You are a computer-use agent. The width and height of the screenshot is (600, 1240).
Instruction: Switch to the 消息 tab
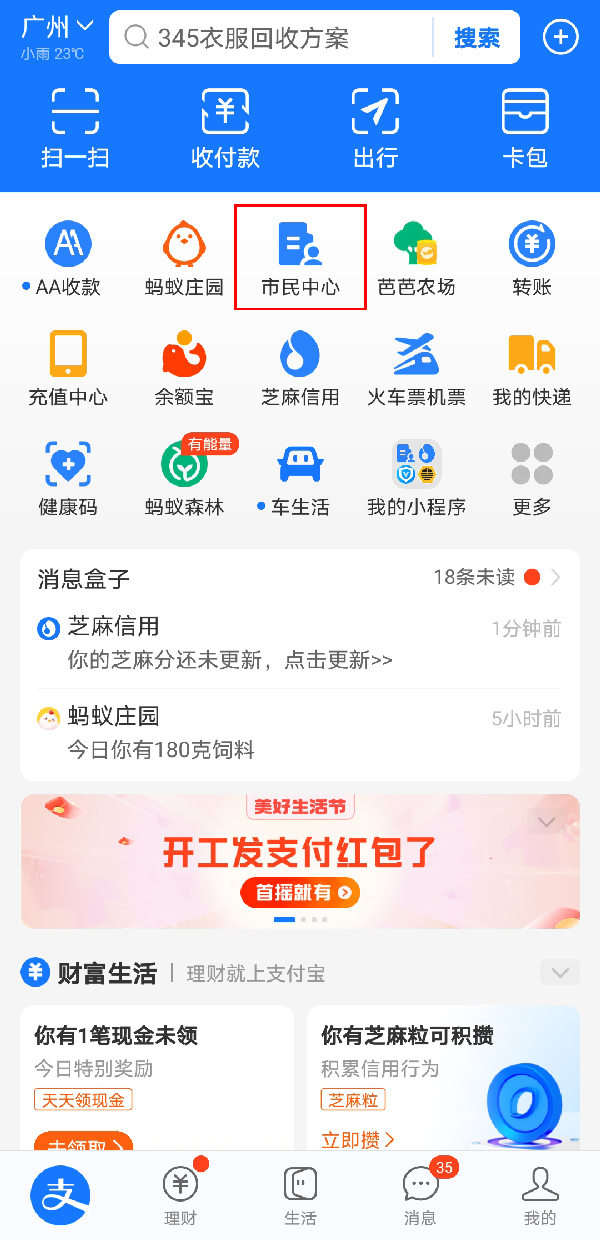click(x=420, y=1195)
